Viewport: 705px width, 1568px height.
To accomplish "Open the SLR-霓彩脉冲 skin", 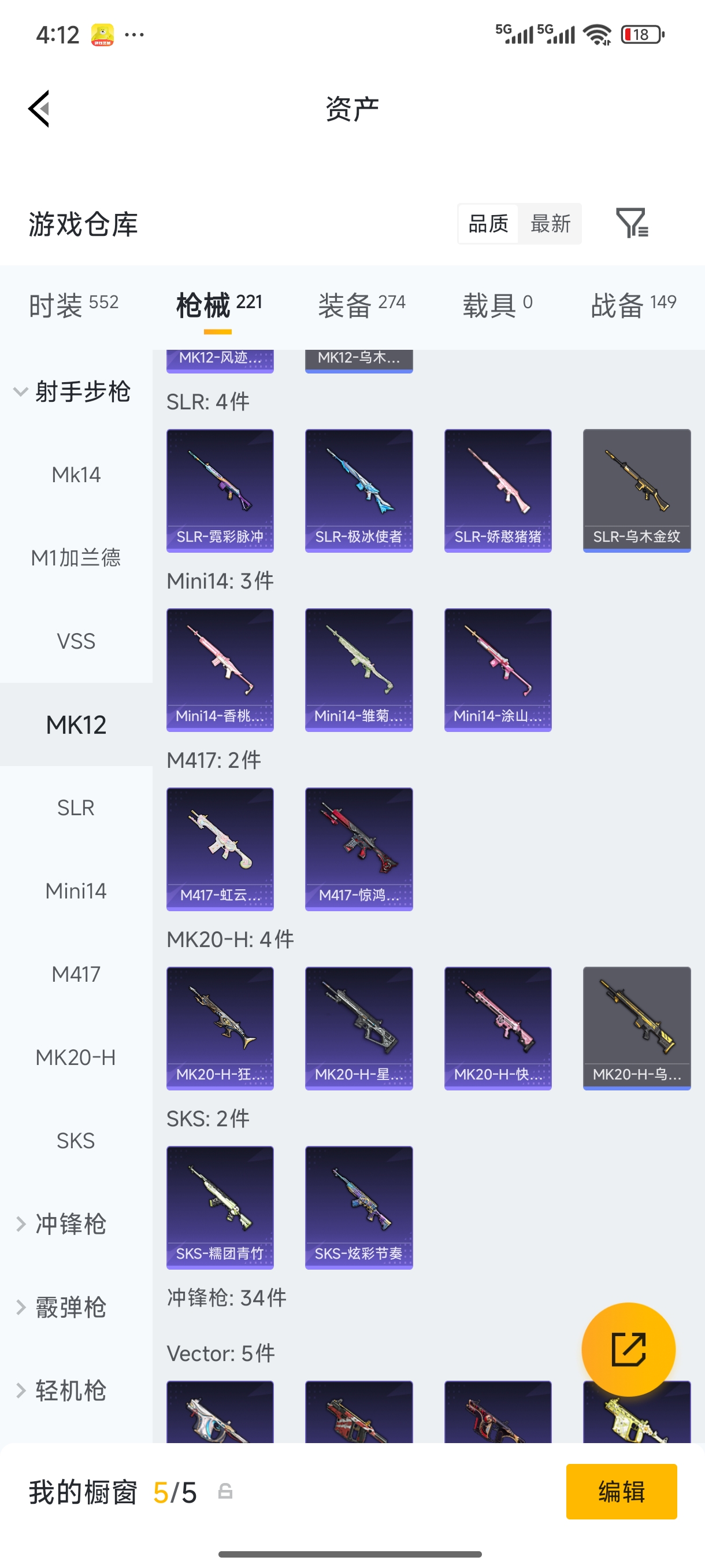I will (x=220, y=491).
